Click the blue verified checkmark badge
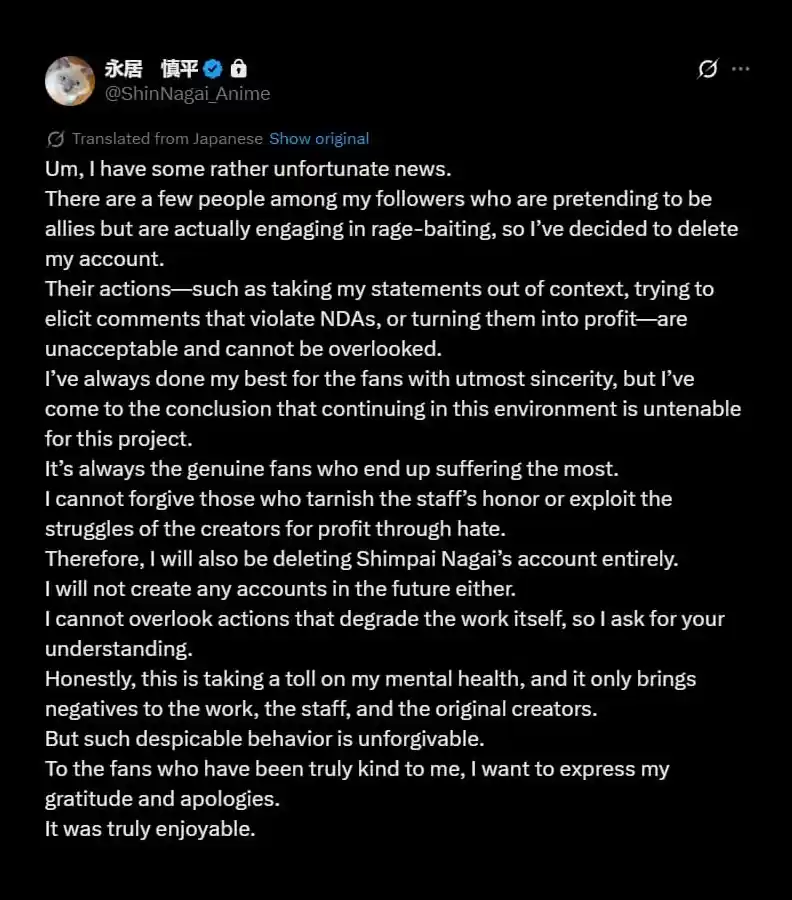Image resolution: width=792 pixels, height=900 pixels. (x=212, y=69)
